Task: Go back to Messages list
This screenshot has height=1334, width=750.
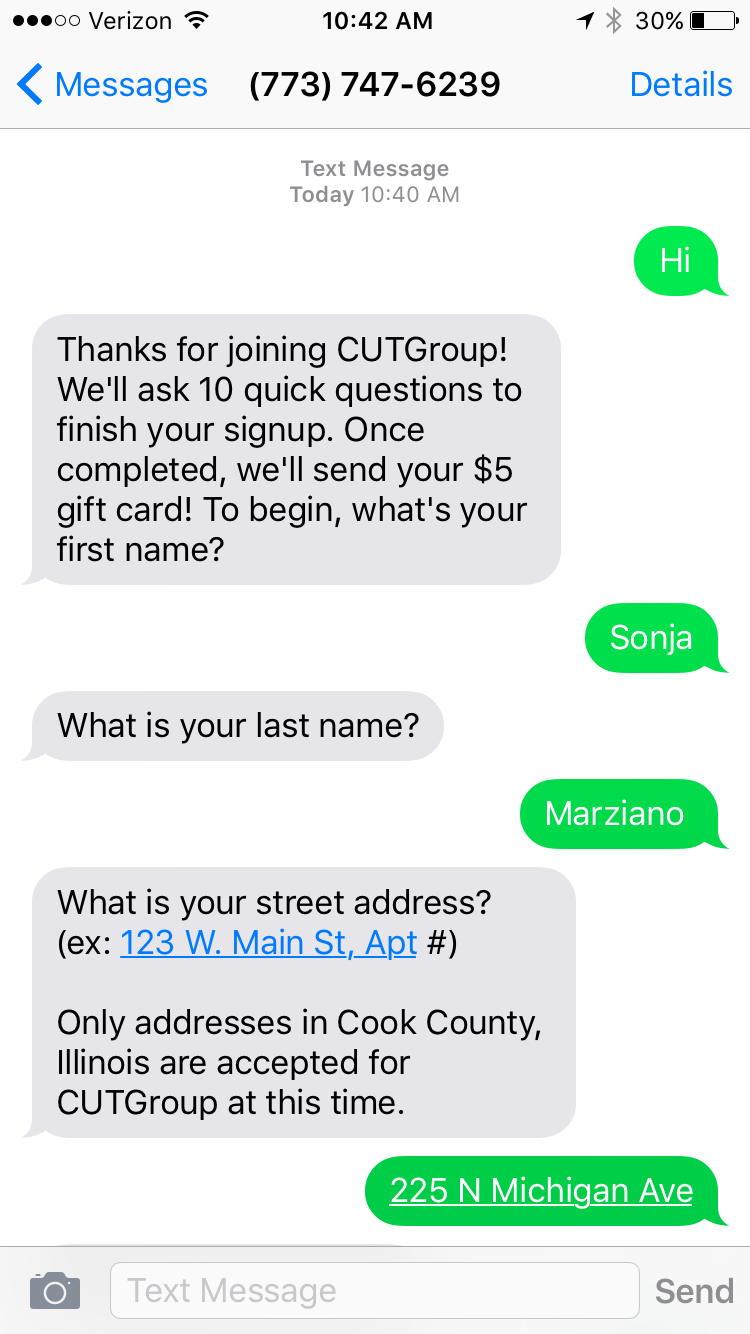Action: 112,85
